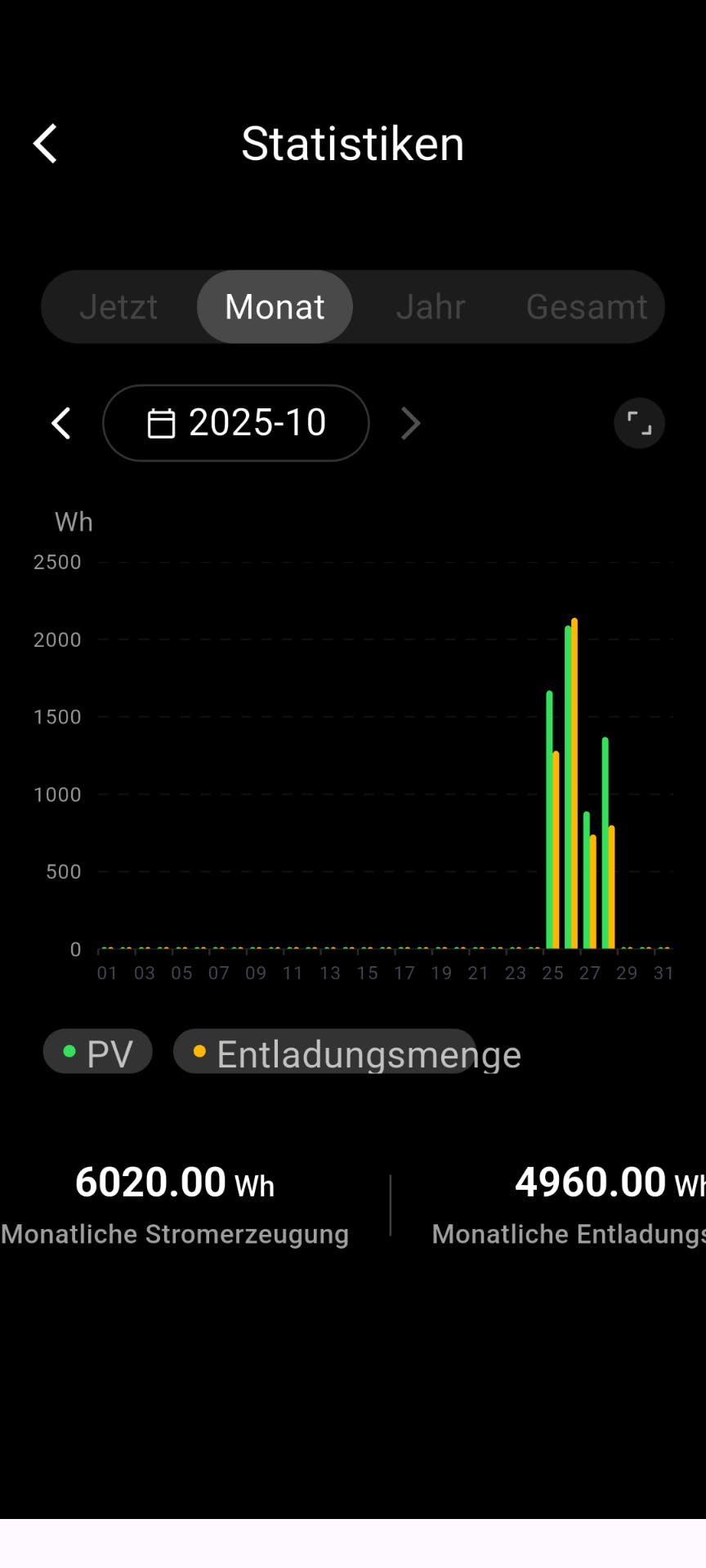Toggle the PV series in the chart
This screenshot has height=1568, width=706.
click(x=98, y=1052)
